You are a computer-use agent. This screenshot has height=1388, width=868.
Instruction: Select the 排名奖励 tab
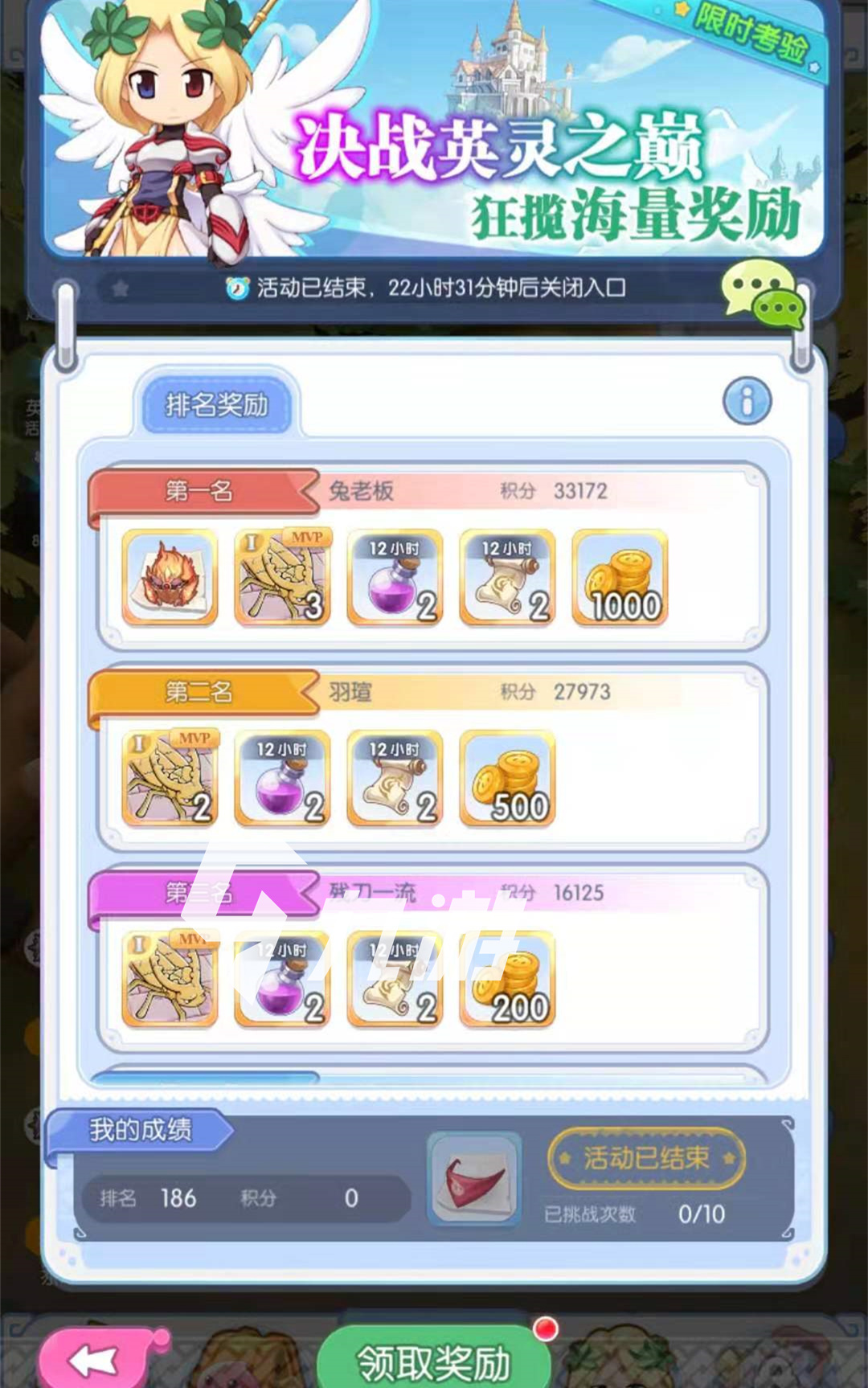point(217,404)
